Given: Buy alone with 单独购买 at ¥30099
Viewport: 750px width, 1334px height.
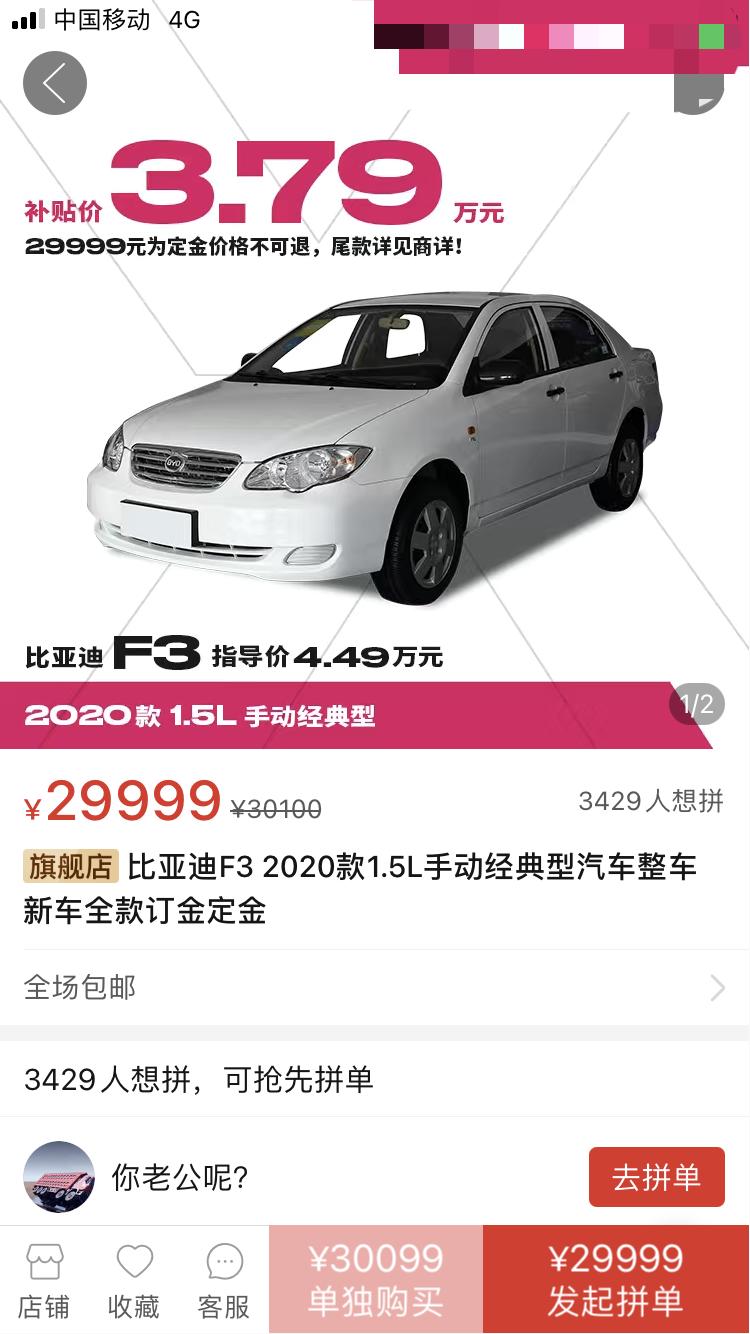Looking at the screenshot, I should click(376, 1279).
